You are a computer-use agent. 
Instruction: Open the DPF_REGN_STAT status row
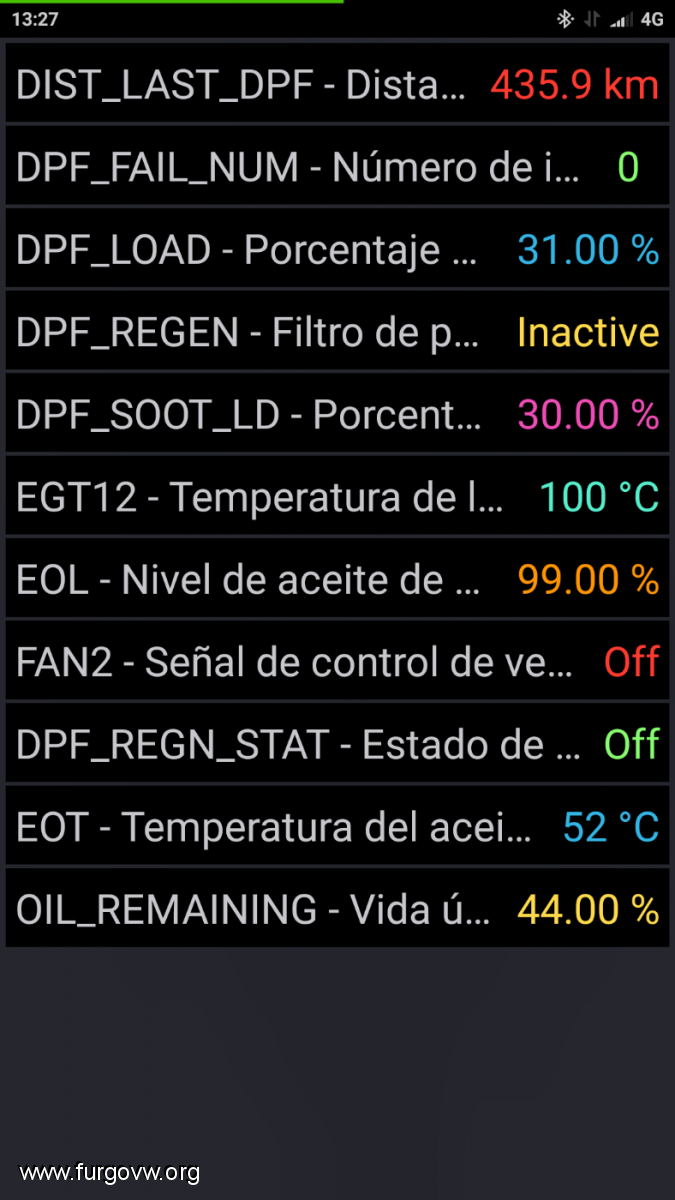click(337, 744)
